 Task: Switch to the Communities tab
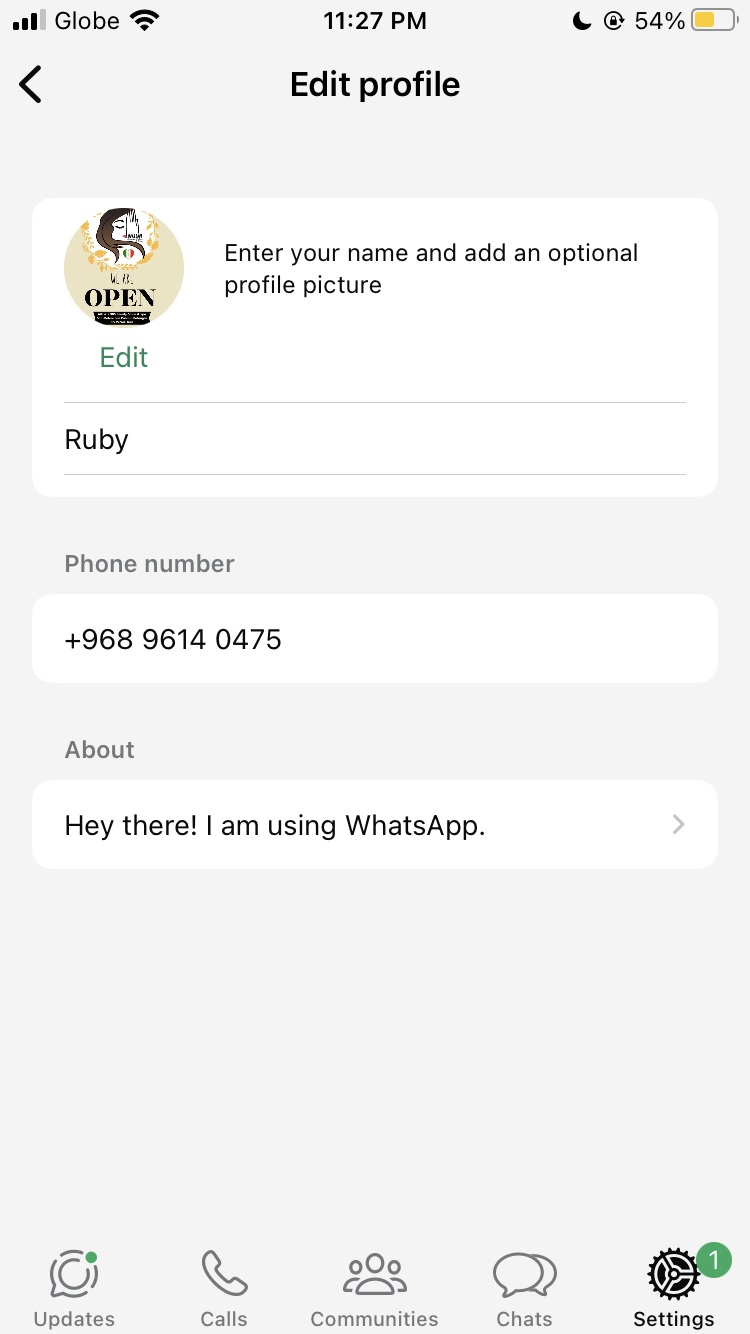pos(375,1289)
